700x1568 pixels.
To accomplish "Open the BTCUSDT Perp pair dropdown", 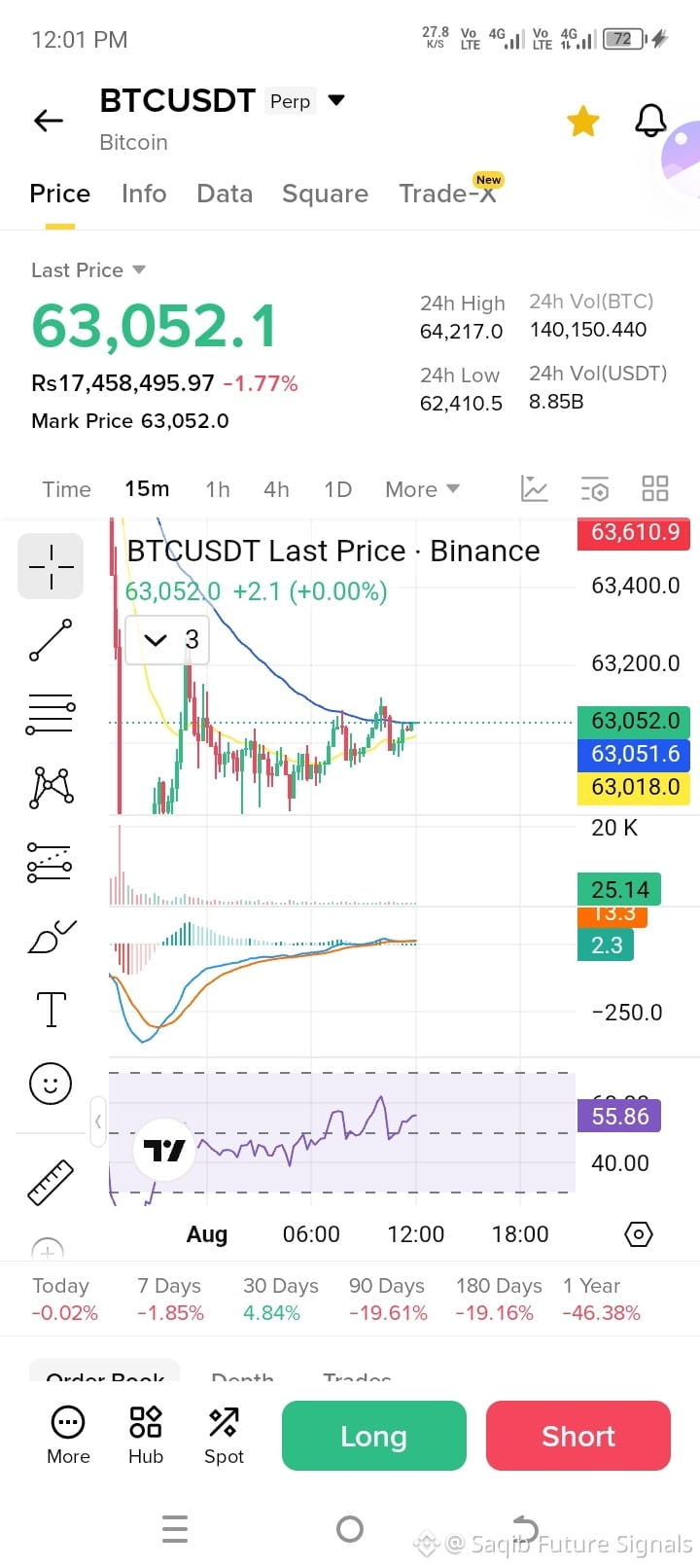I will point(336,100).
